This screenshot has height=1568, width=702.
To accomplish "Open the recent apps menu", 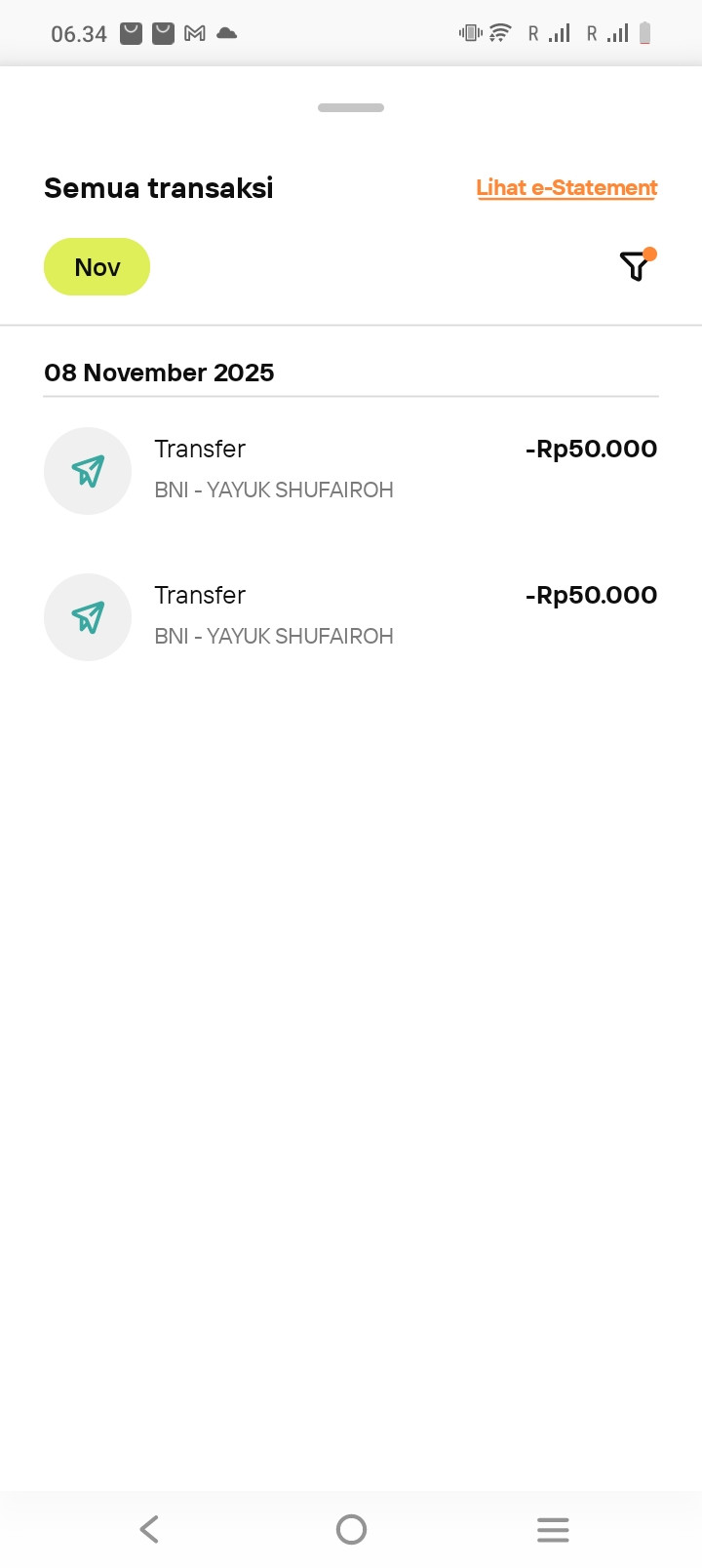I will 553,1529.
